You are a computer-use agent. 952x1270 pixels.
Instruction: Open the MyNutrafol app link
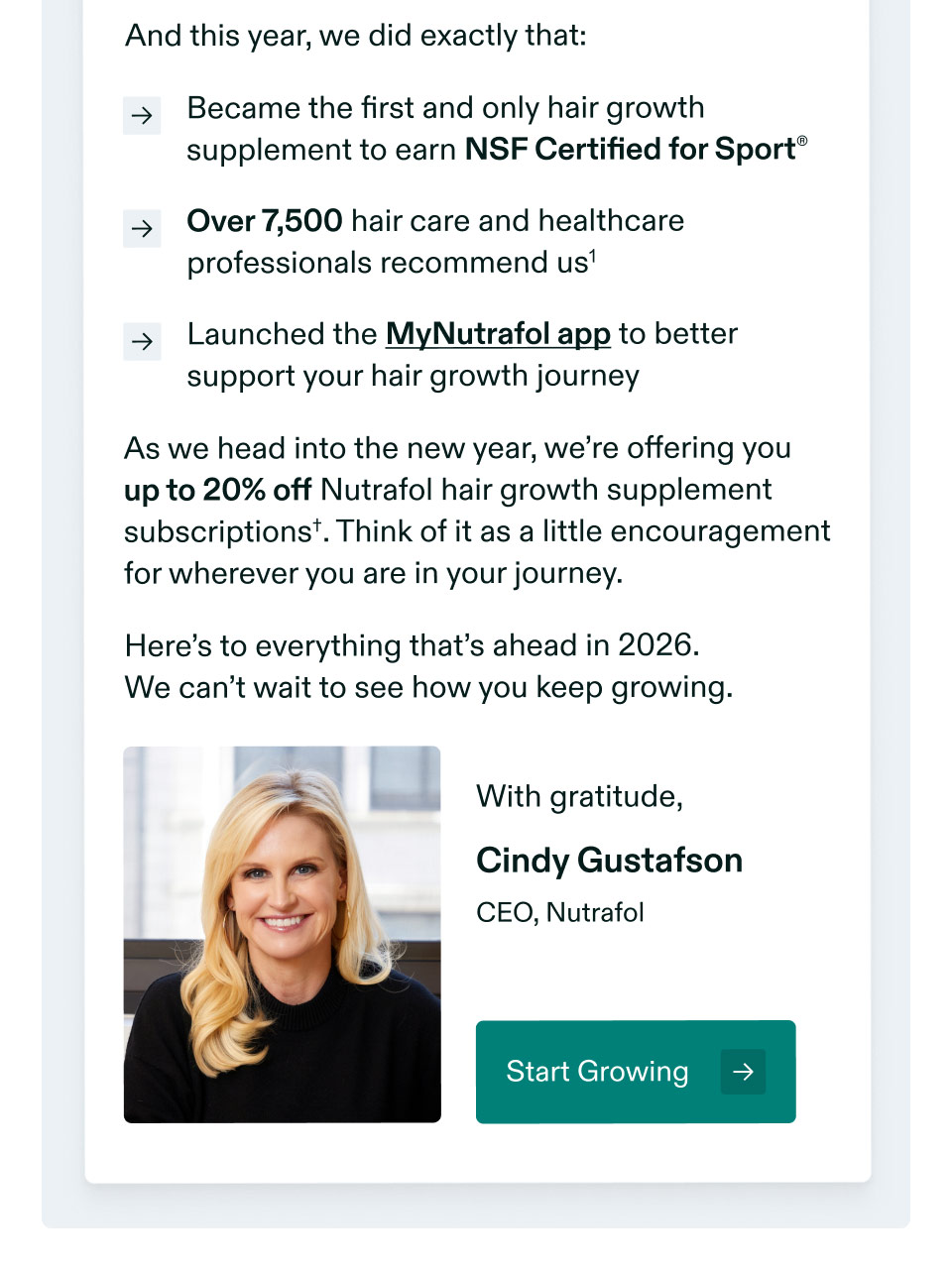pyautogui.click(x=498, y=334)
